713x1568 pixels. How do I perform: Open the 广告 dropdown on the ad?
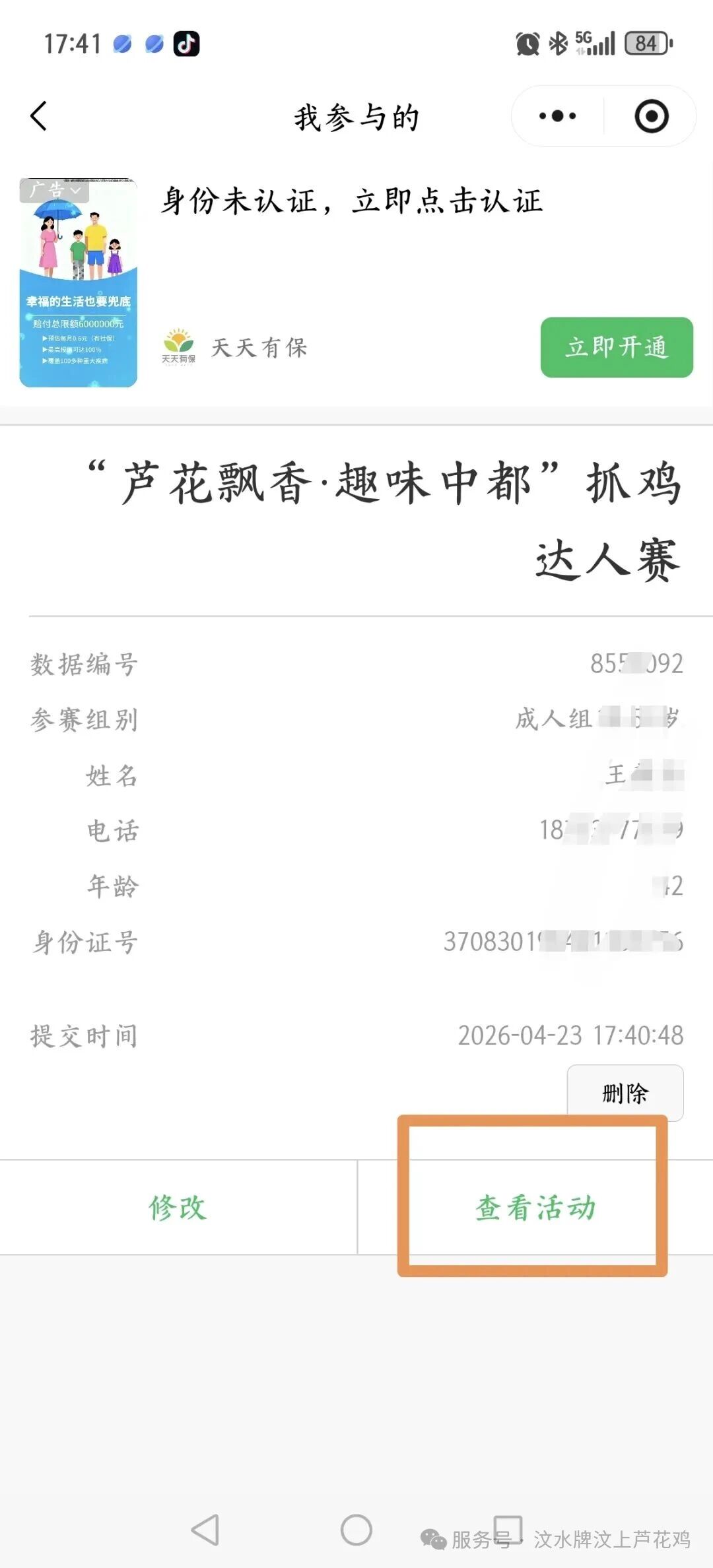[55, 191]
